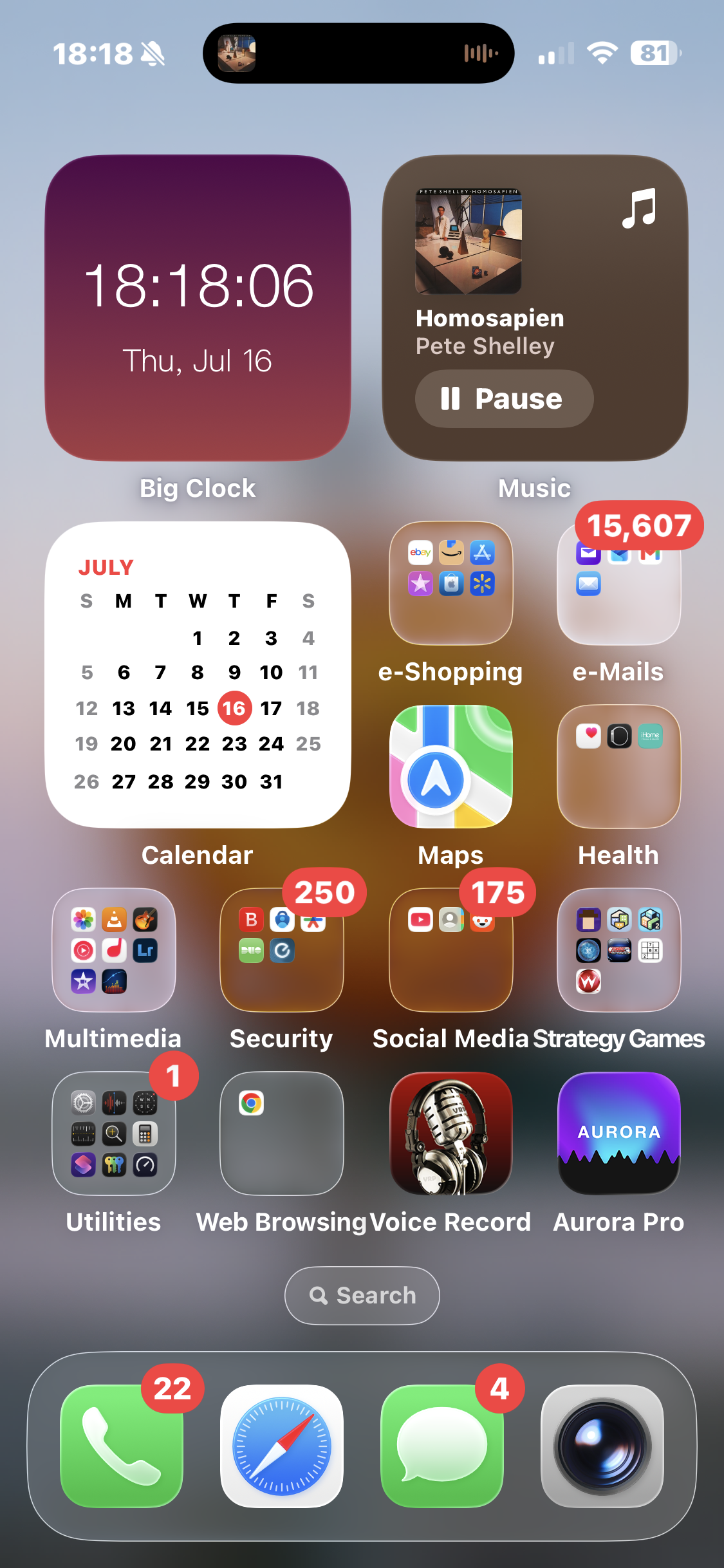Tap the Search pill
Image resolution: width=724 pixels, height=1568 pixels.
pos(362,1296)
